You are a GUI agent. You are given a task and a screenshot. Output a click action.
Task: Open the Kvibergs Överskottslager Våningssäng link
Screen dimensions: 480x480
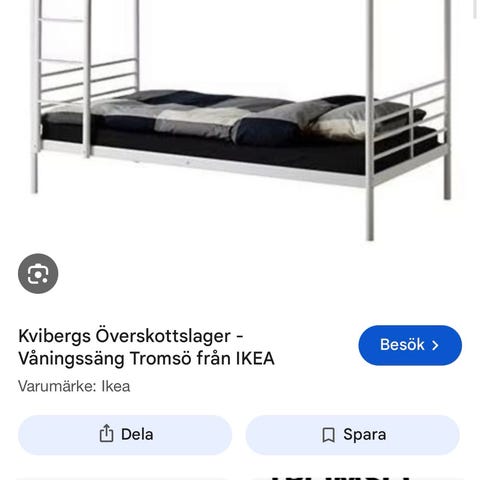click(146, 347)
